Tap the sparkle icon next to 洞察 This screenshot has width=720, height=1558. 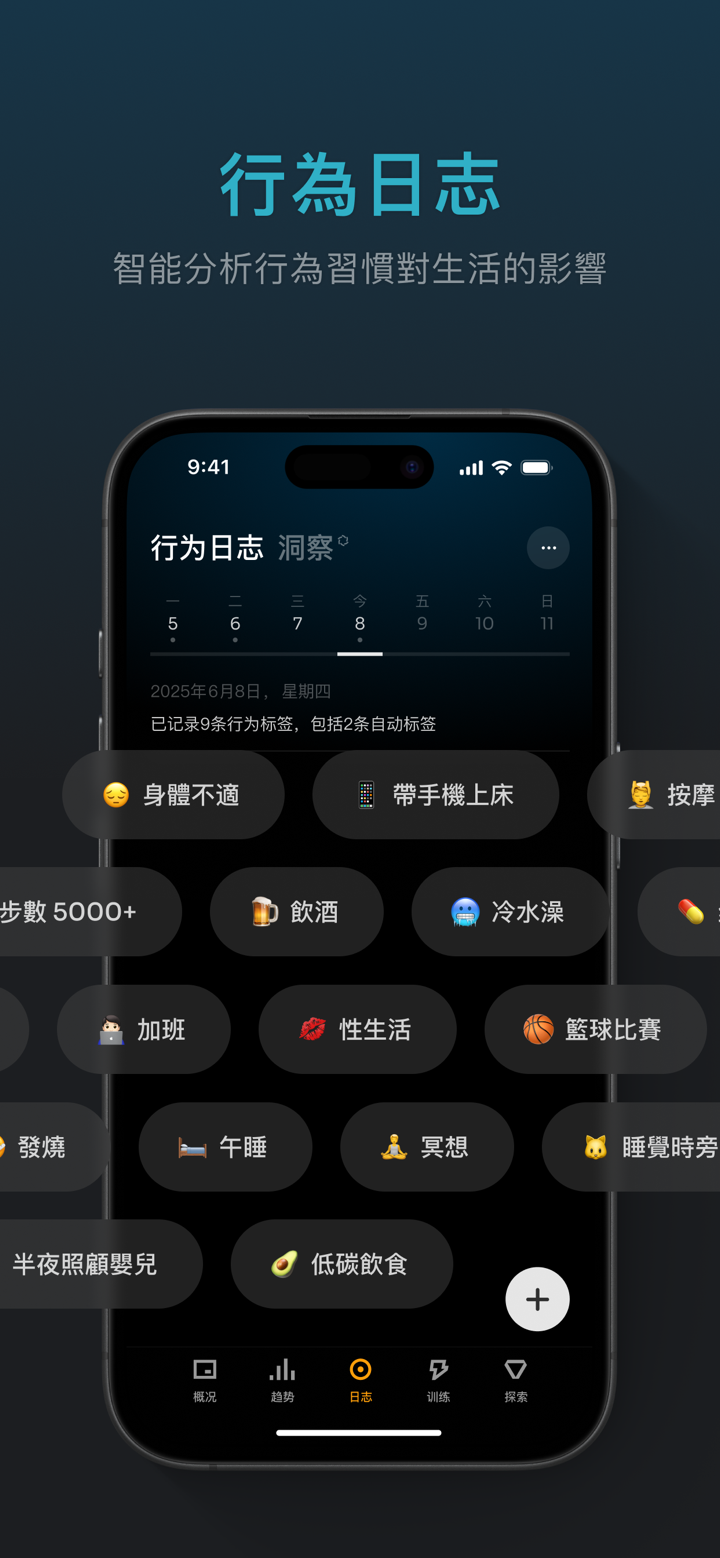[x=343, y=538]
